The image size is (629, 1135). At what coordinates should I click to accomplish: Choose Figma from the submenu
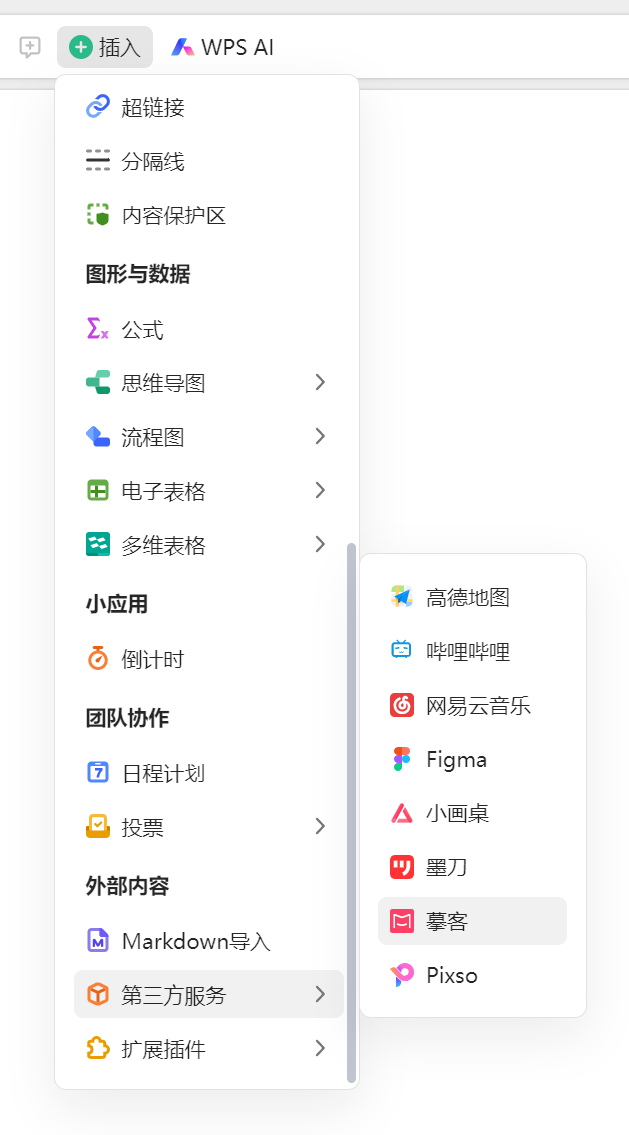tap(472, 759)
